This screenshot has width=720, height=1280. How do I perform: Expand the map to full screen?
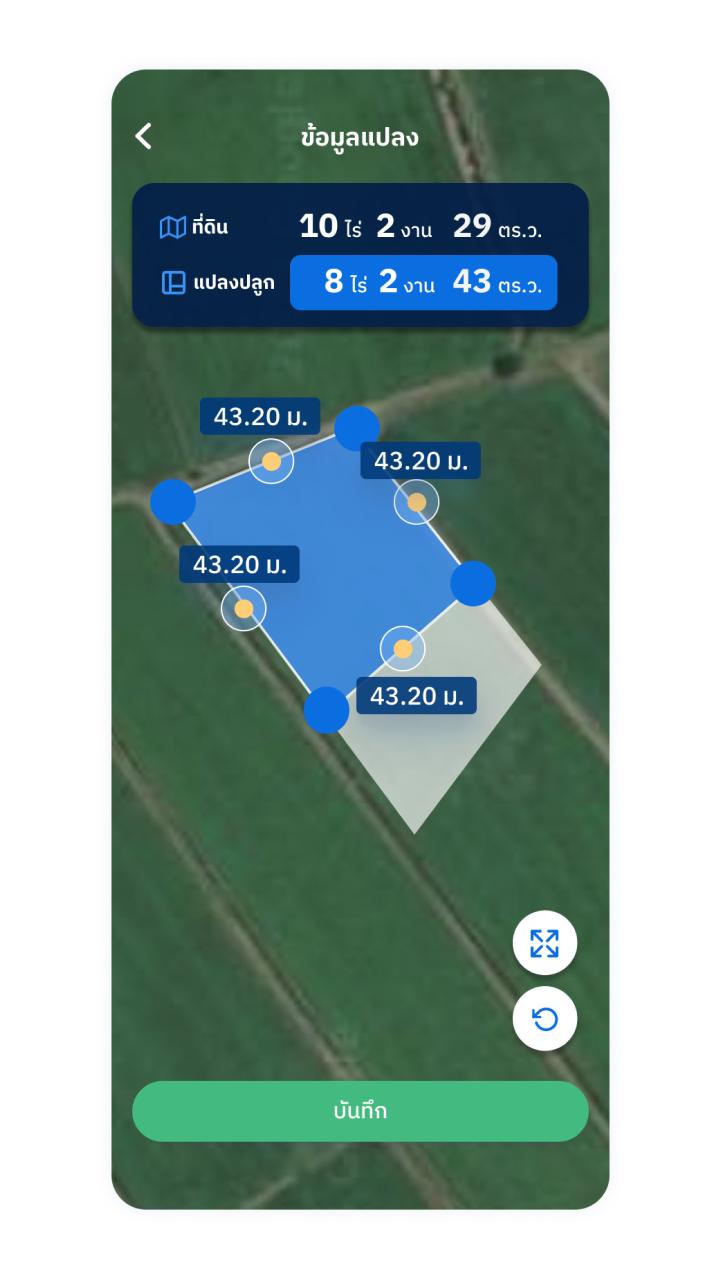(545, 943)
